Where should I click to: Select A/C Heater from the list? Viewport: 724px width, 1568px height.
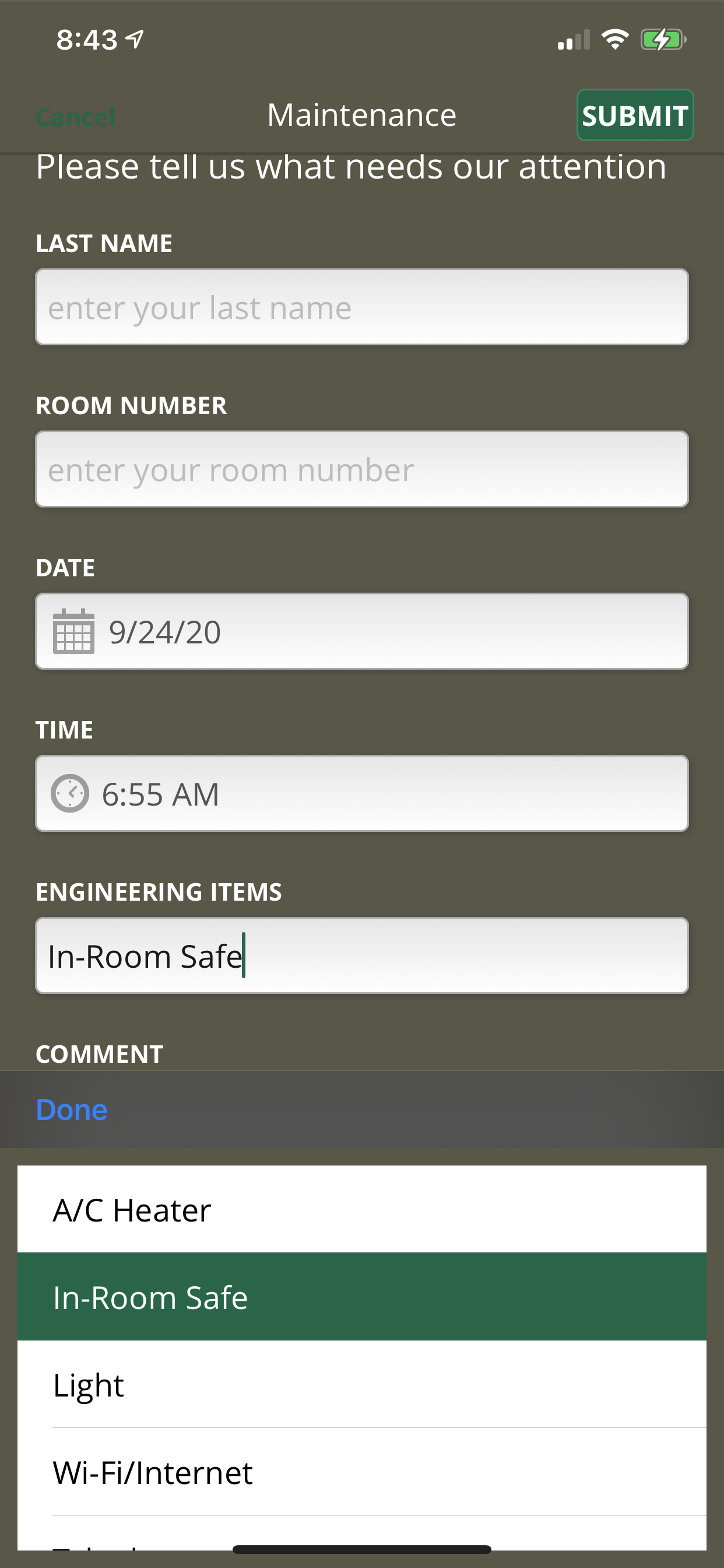click(x=362, y=1210)
